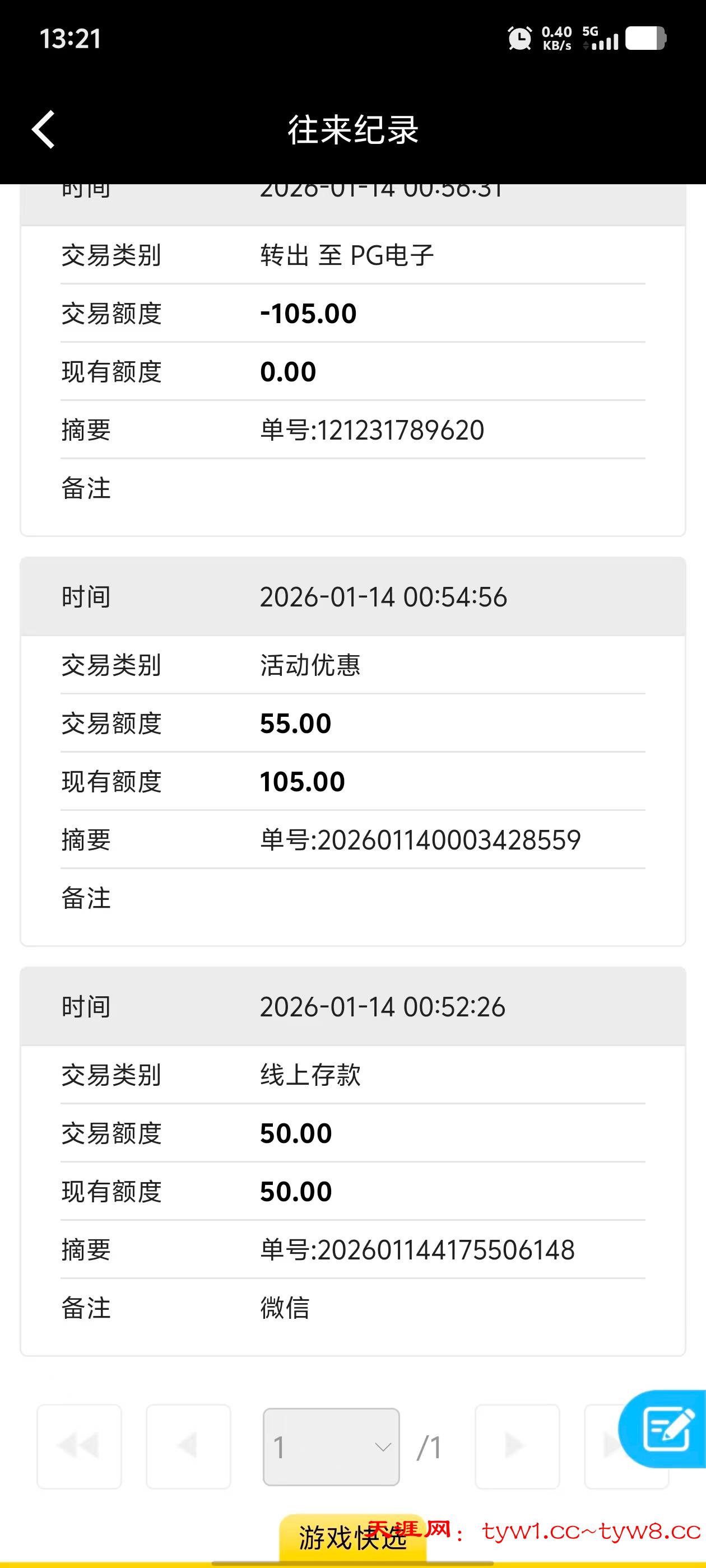Open the blue floating note icon

tap(666, 1429)
